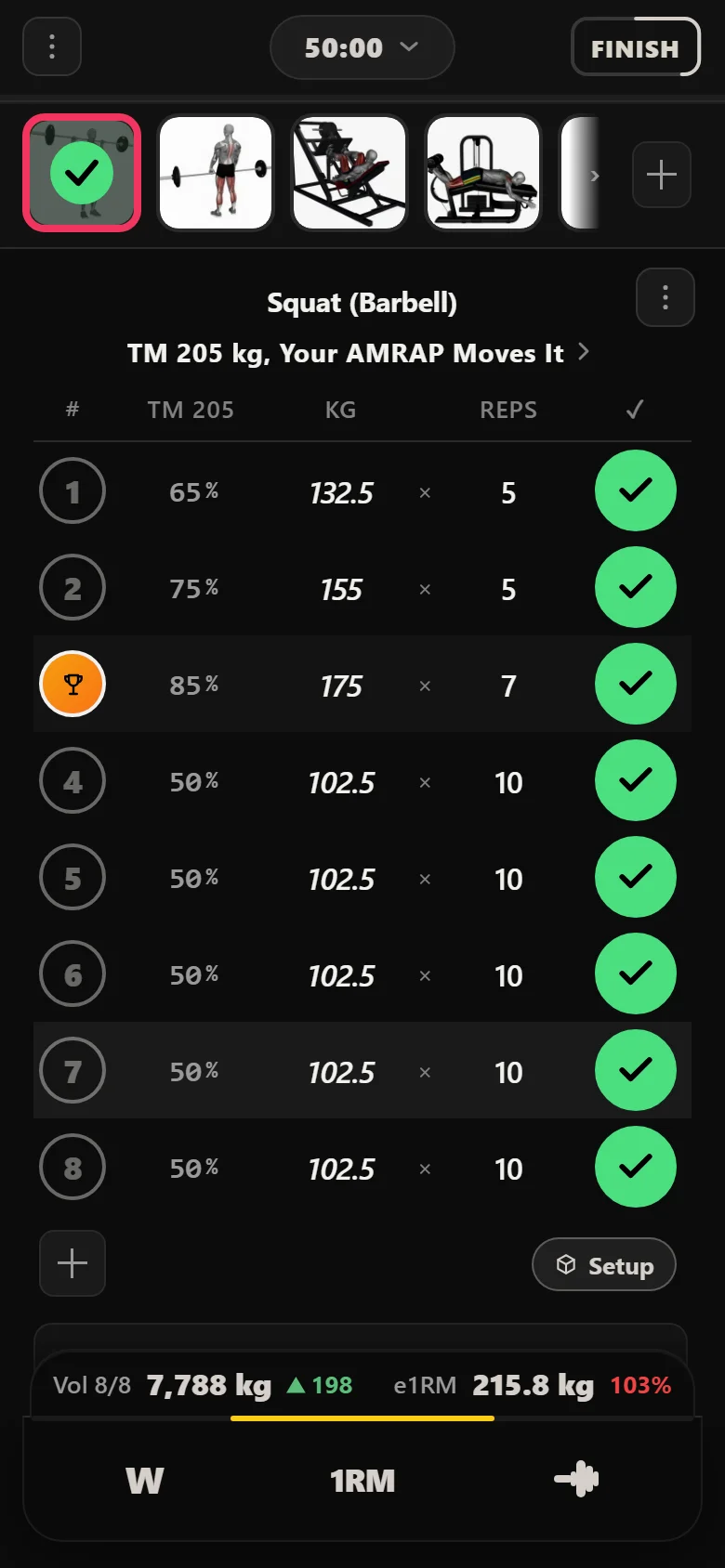Screen dimensions: 725x1568
Task: Open the lying leg curl machine exercise
Action: [x=483, y=173]
